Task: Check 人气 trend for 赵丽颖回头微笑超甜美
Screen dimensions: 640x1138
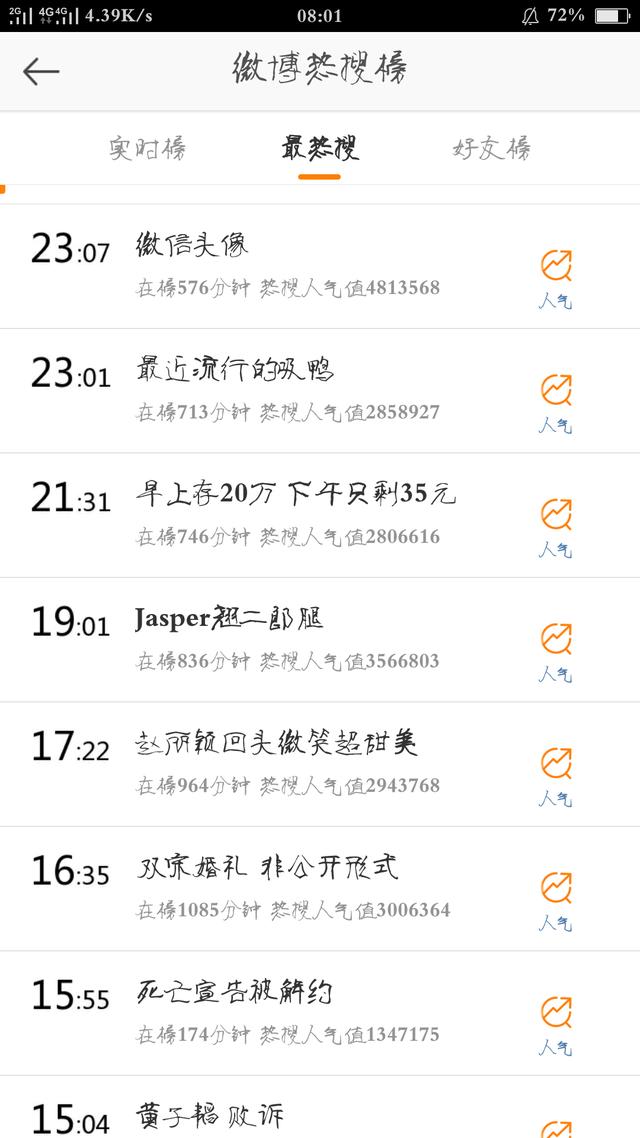Action: (556, 776)
